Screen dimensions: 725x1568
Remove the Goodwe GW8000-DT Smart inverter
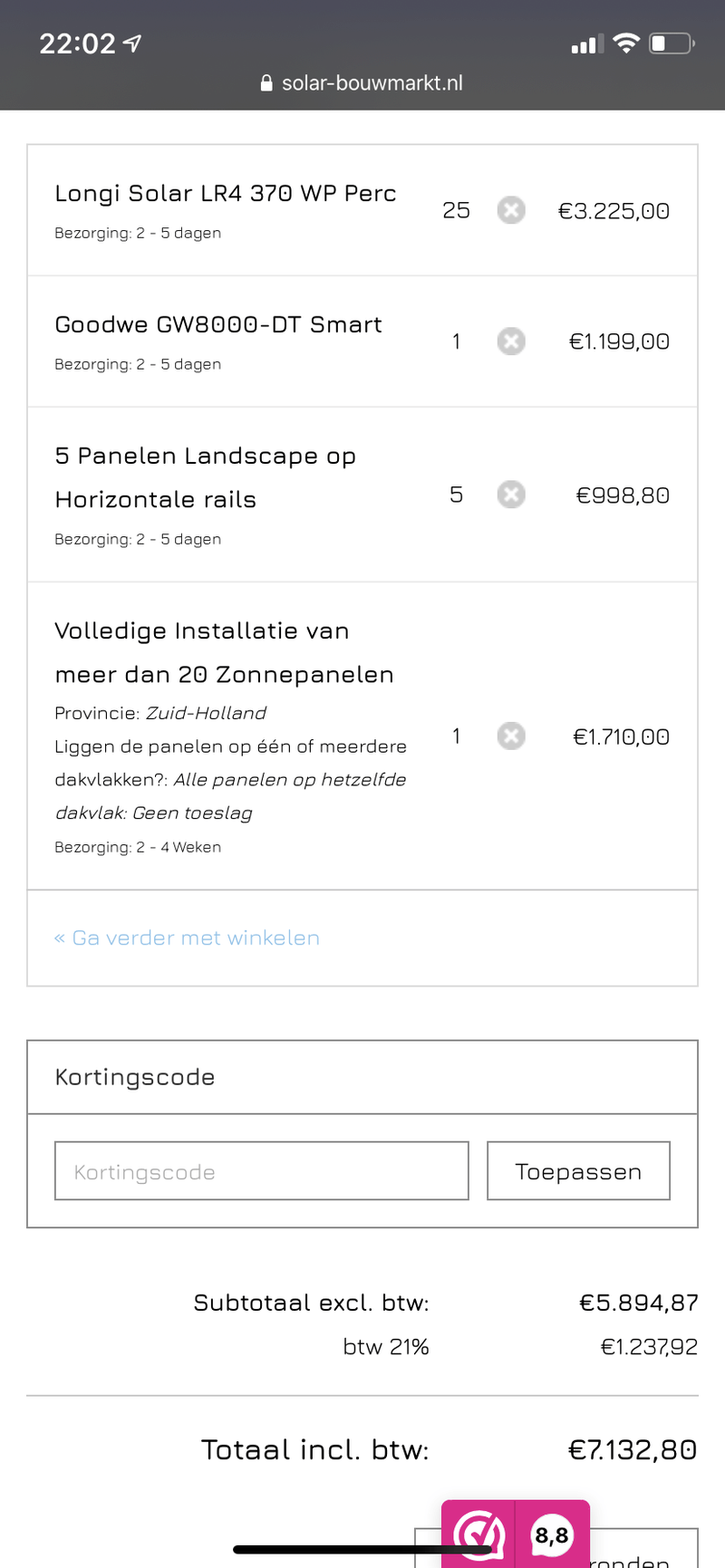tap(510, 341)
